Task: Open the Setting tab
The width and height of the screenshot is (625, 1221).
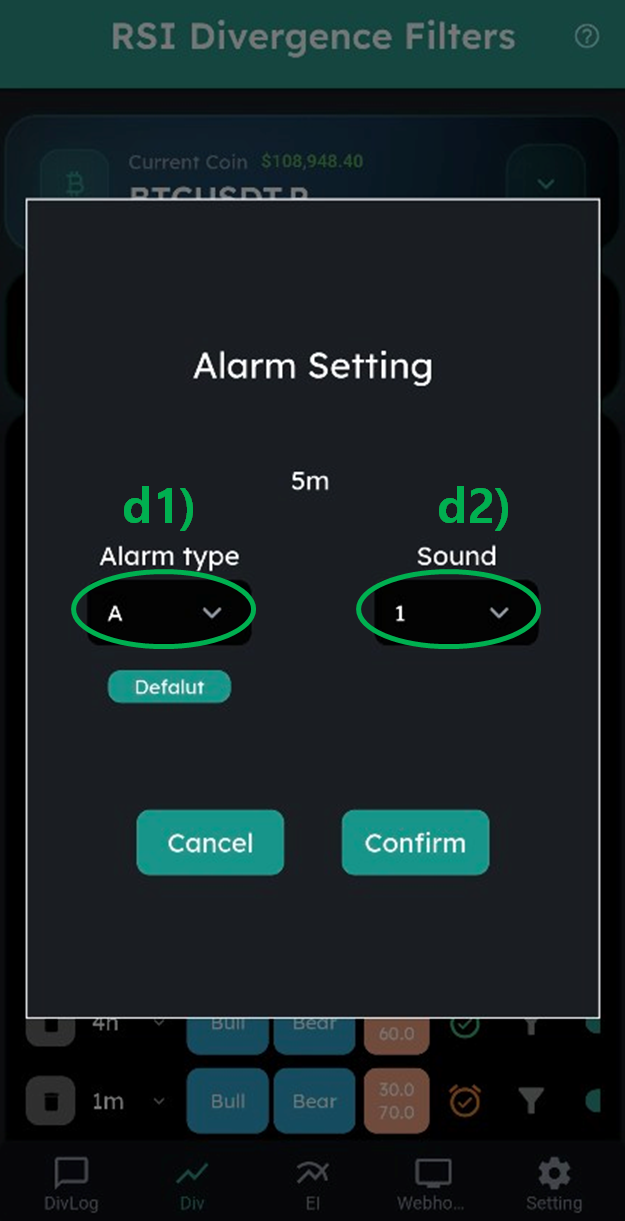Action: [554, 1184]
